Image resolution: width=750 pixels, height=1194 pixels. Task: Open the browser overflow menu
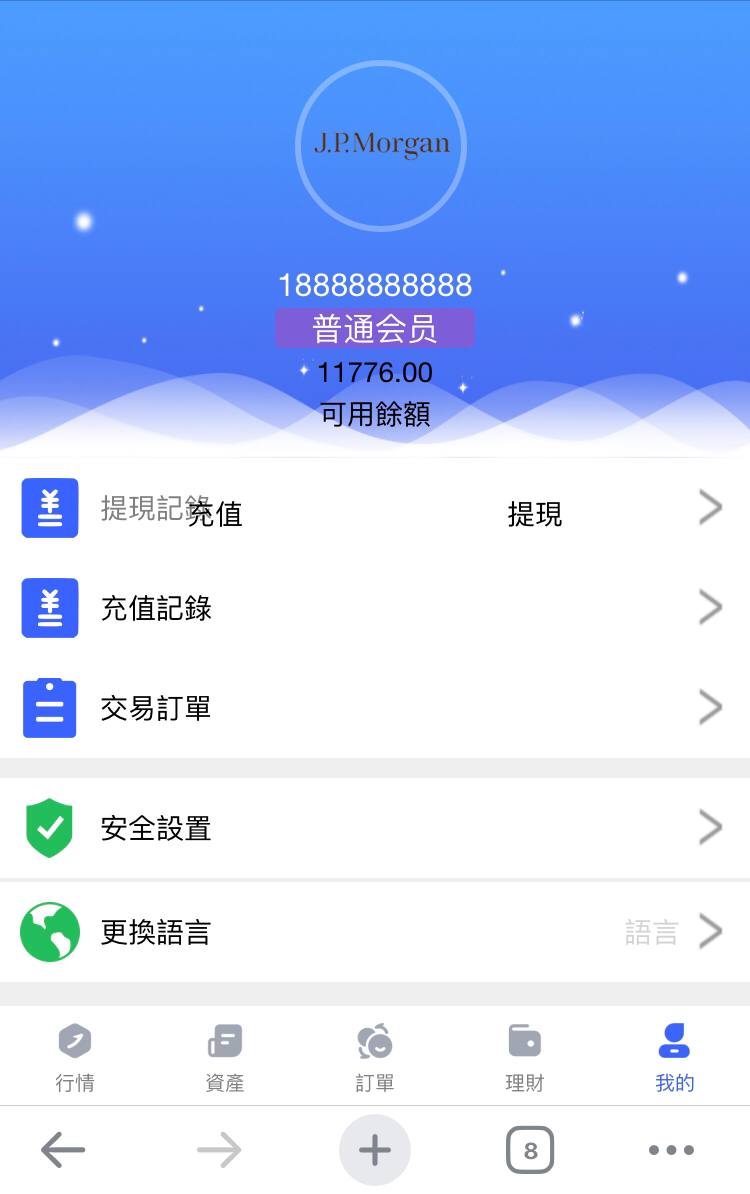[671, 1150]
